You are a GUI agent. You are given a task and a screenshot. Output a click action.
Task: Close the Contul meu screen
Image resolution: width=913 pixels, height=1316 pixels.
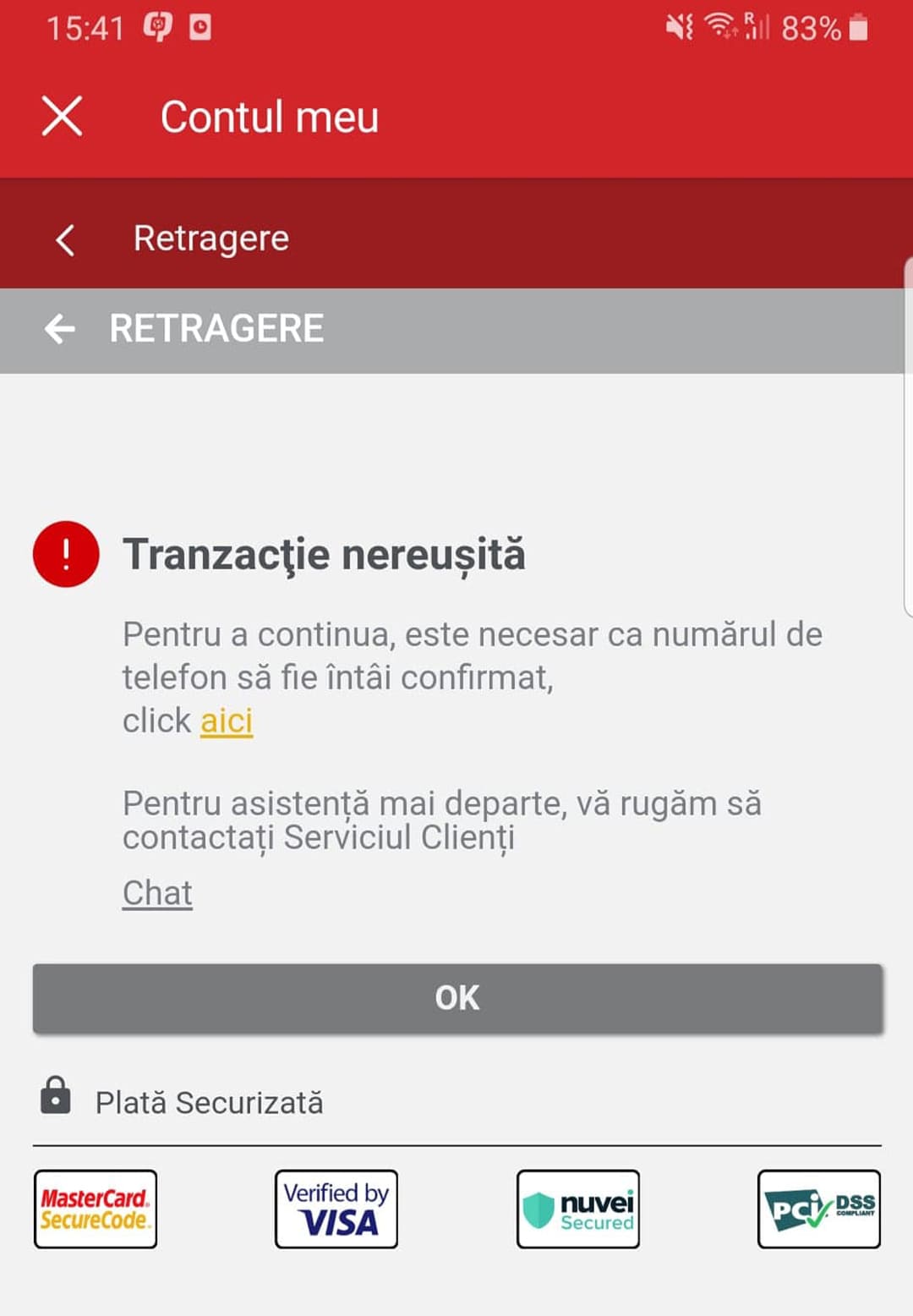[62, 116]
